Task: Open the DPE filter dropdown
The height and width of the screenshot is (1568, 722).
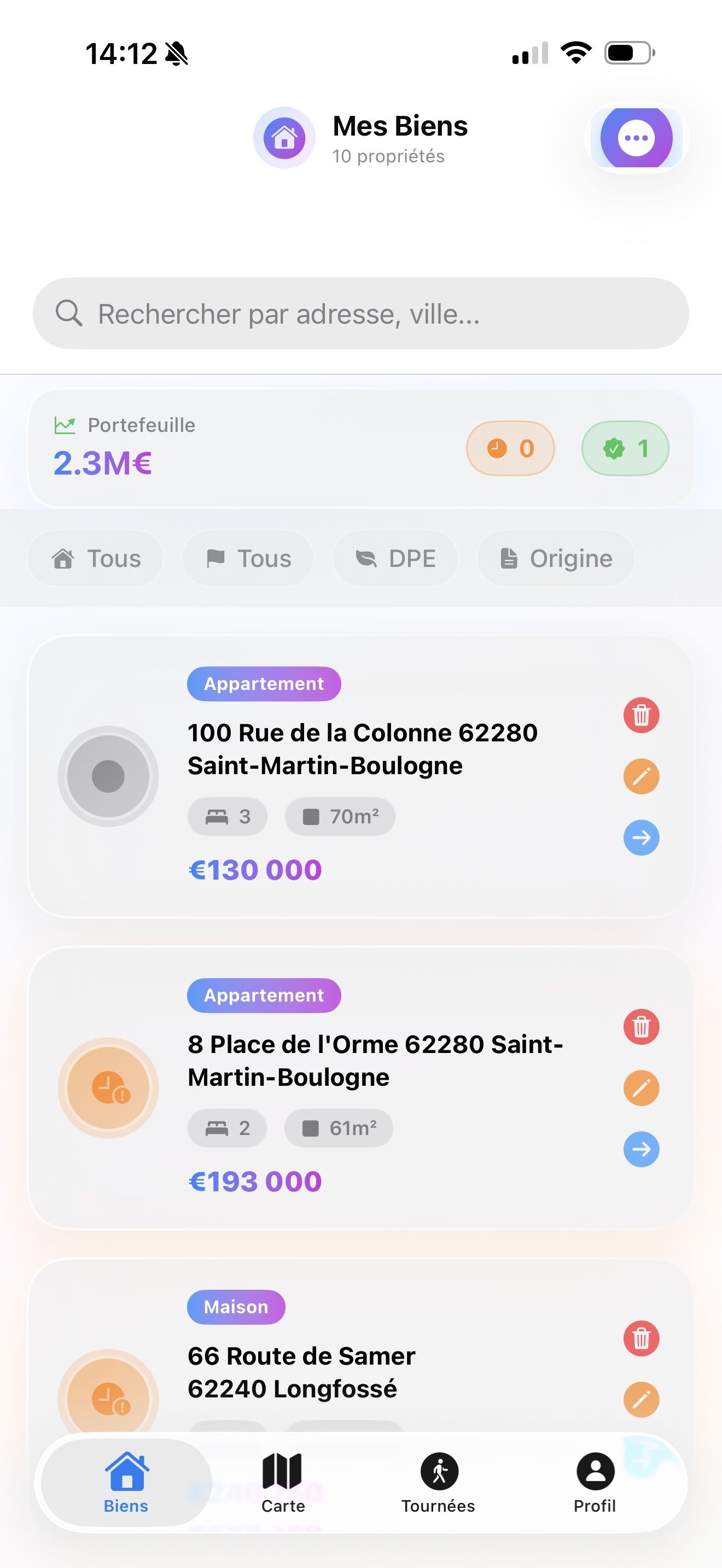Action: coord(394,558)
